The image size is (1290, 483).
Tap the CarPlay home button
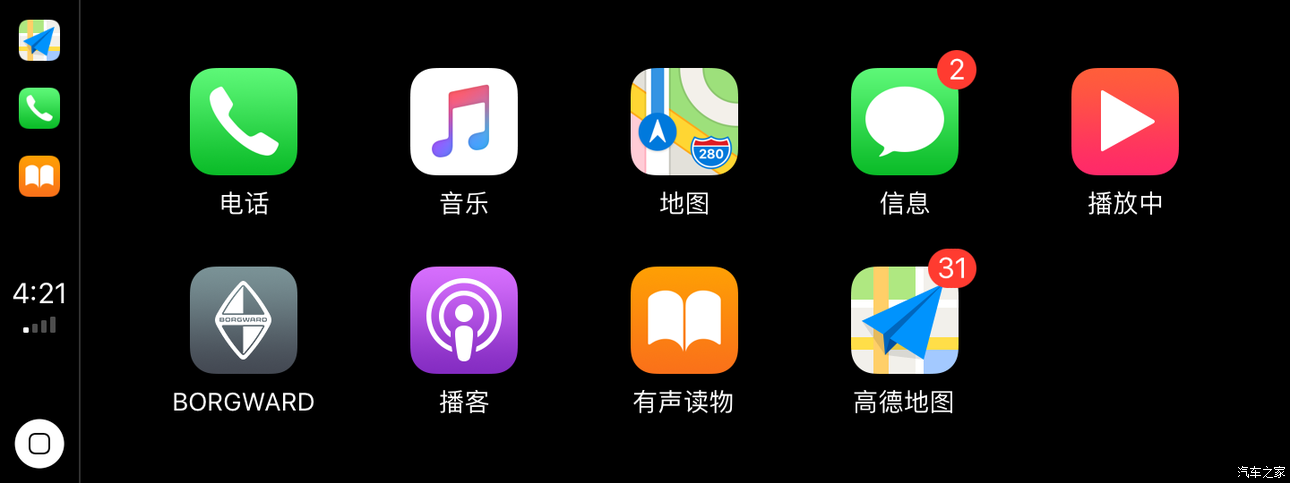[39, 444]
